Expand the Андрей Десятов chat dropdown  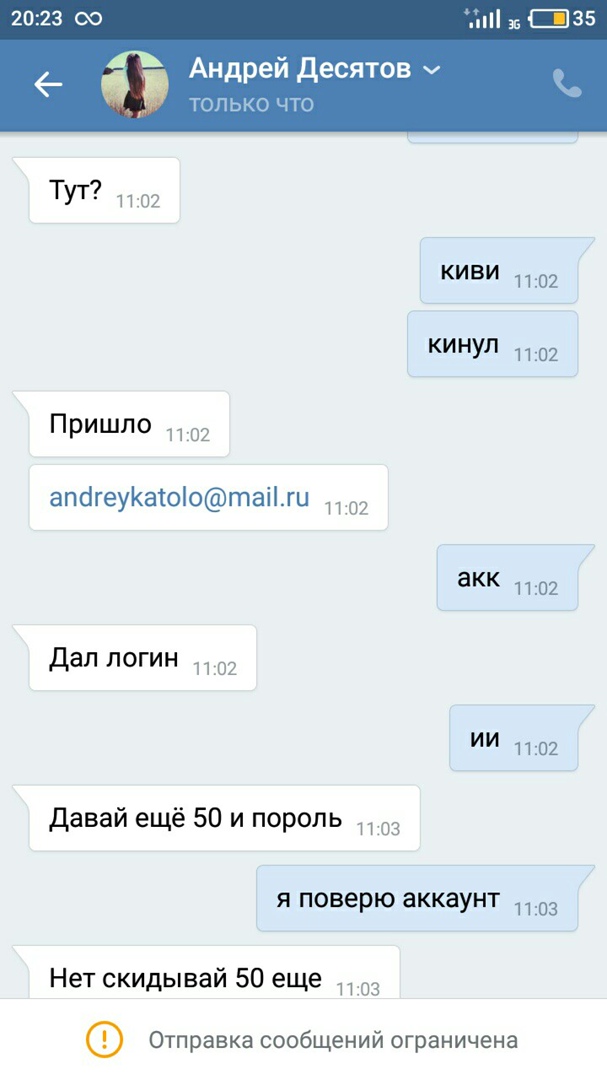[432, 70]
